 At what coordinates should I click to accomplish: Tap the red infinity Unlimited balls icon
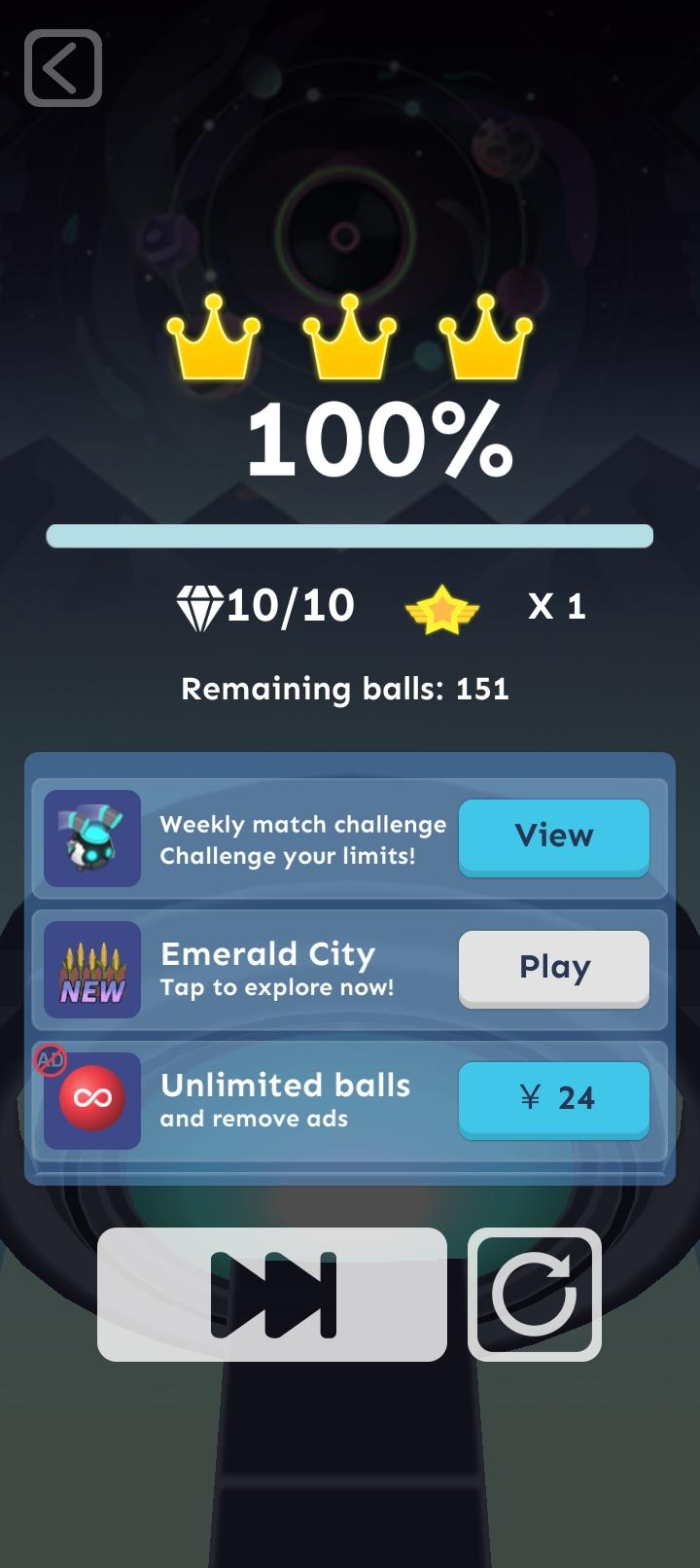[x=92, y=1099]
